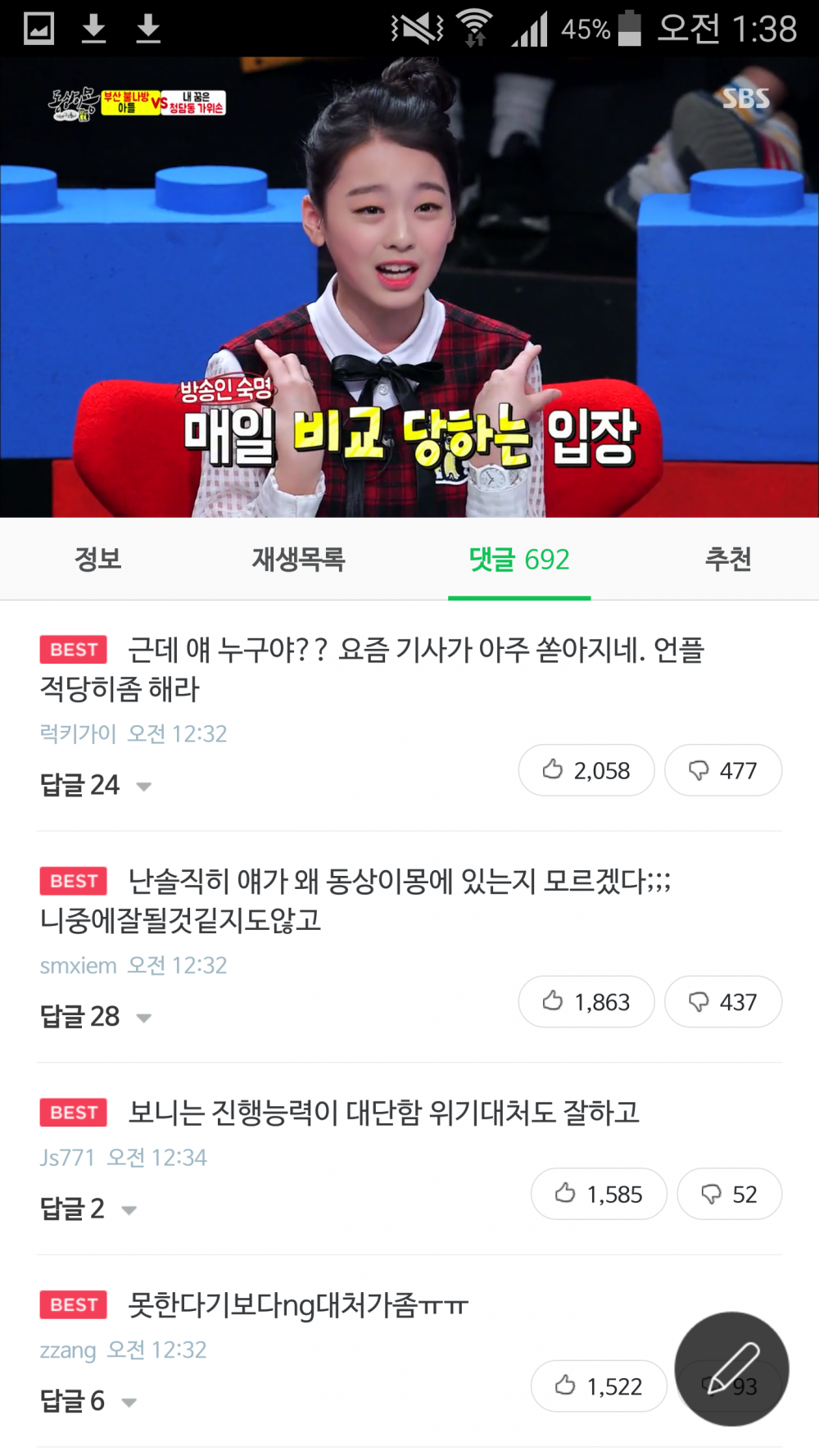Like 럭키가이's comment with 2,058 likes
Image resolution: width=819 pixels, height=1456 pixels.
pyautogui.click(x=586, y=770)
